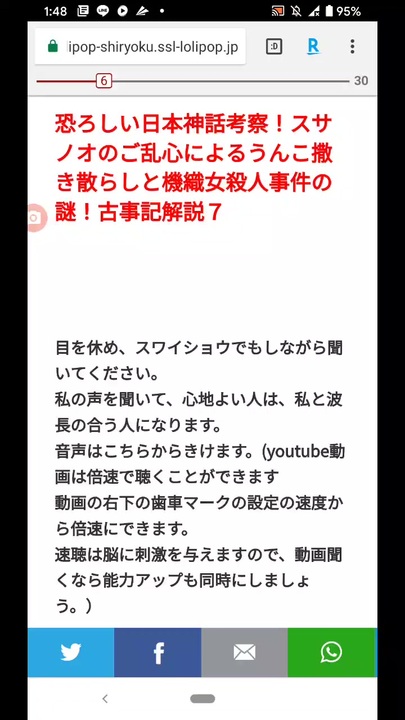Screen dimensions: 405x720
Task: Share the article on Facebook
Action: (x=158, y=652)
